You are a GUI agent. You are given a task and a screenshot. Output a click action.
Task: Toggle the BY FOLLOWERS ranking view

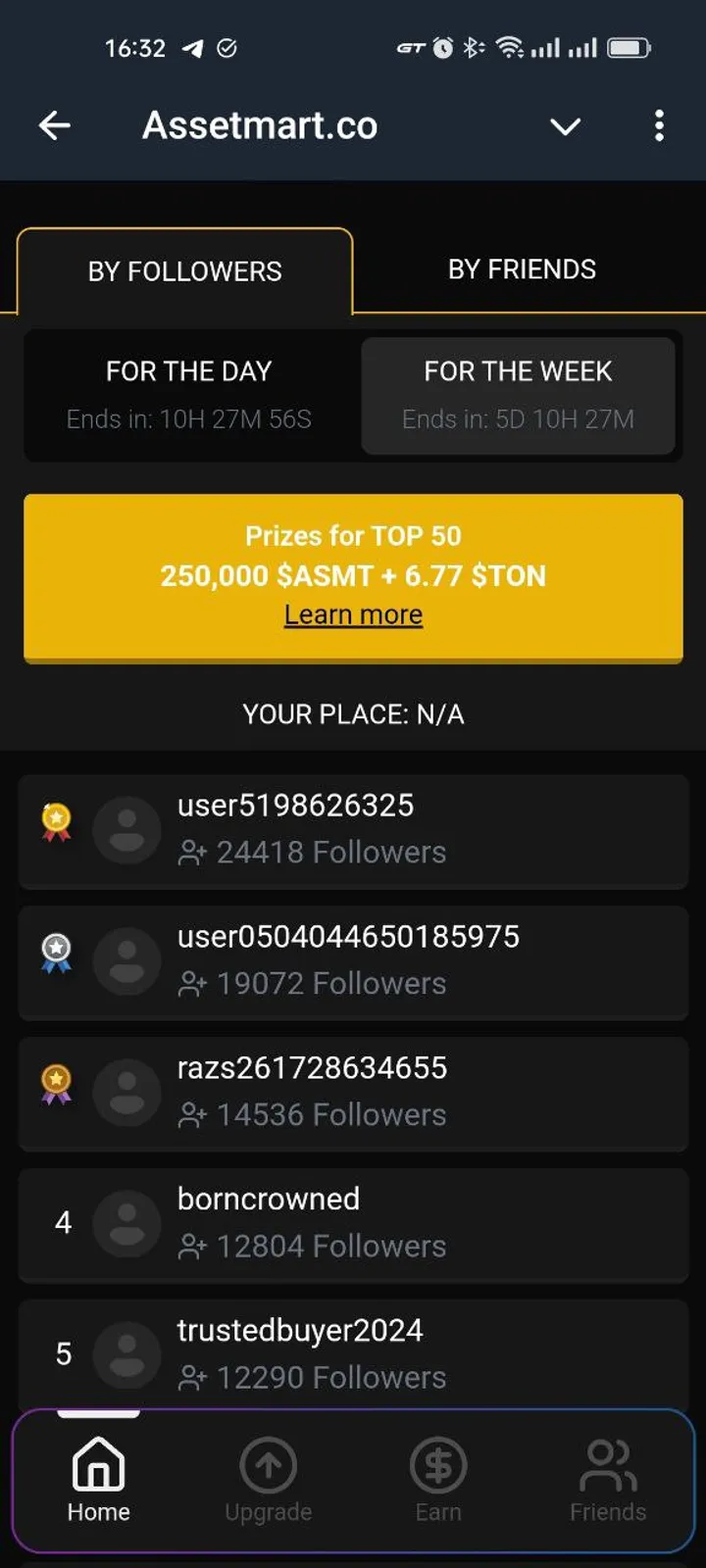[184, 270]
